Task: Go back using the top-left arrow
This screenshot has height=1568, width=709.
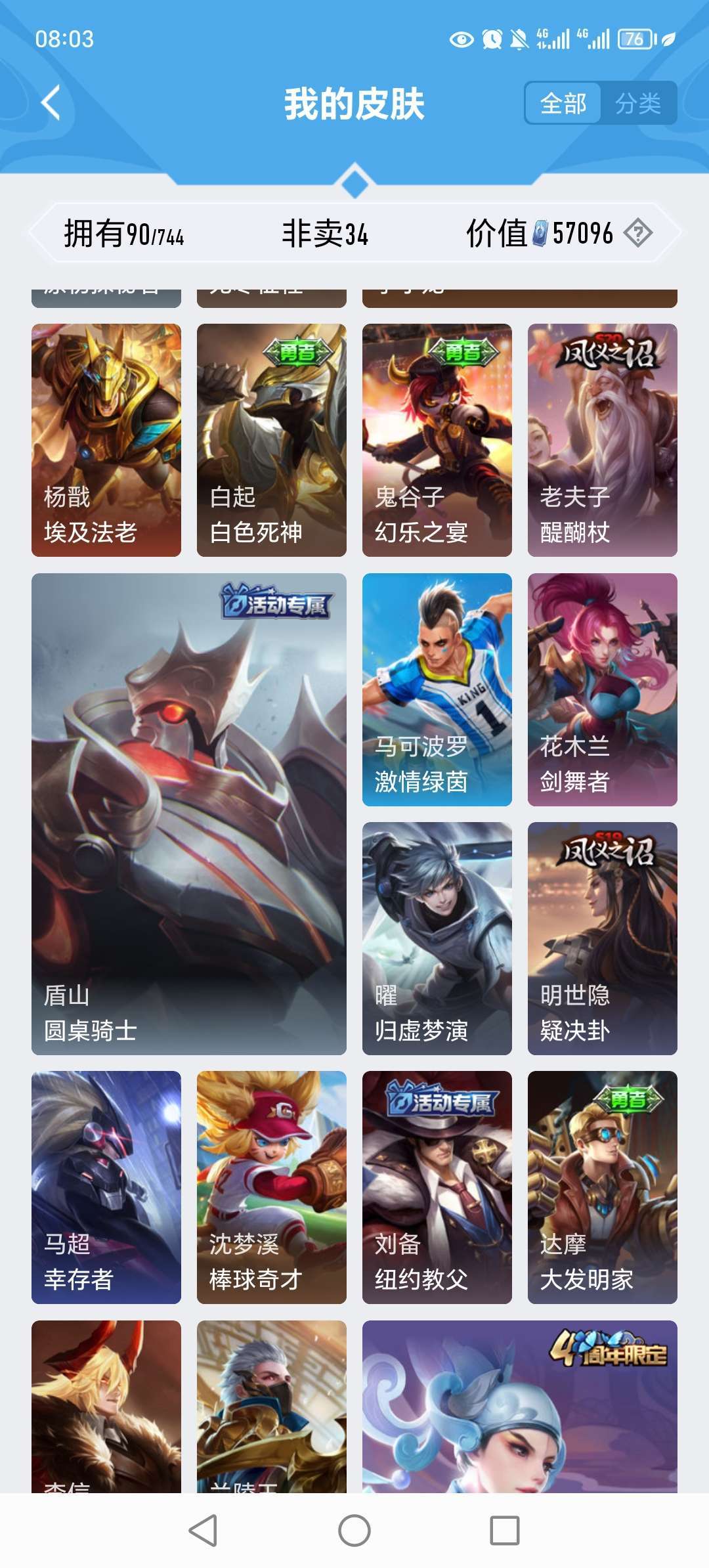Action: (51, 103)
